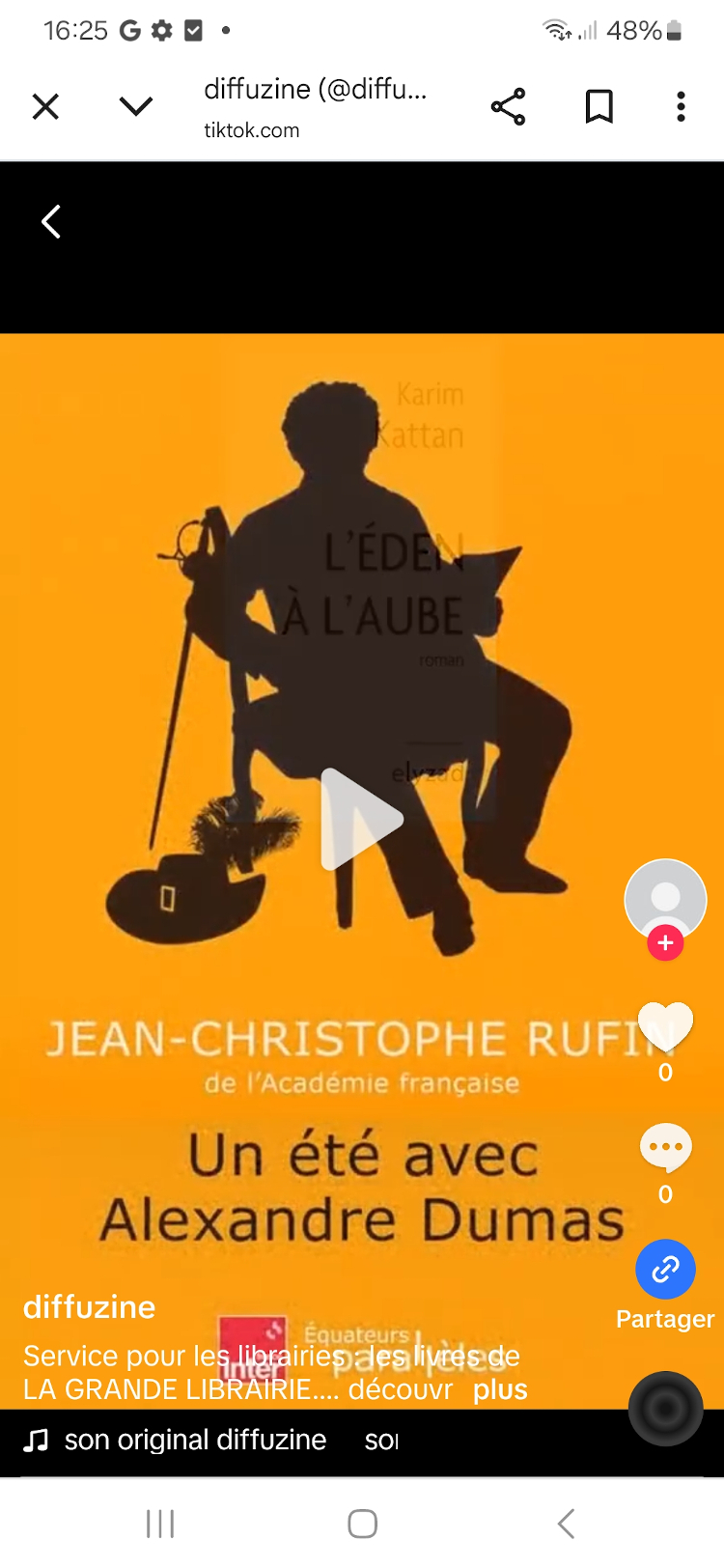The image size is (724, 1568).
Task: Open the sound "son original diffuzine"
Action: [195, 1440]
